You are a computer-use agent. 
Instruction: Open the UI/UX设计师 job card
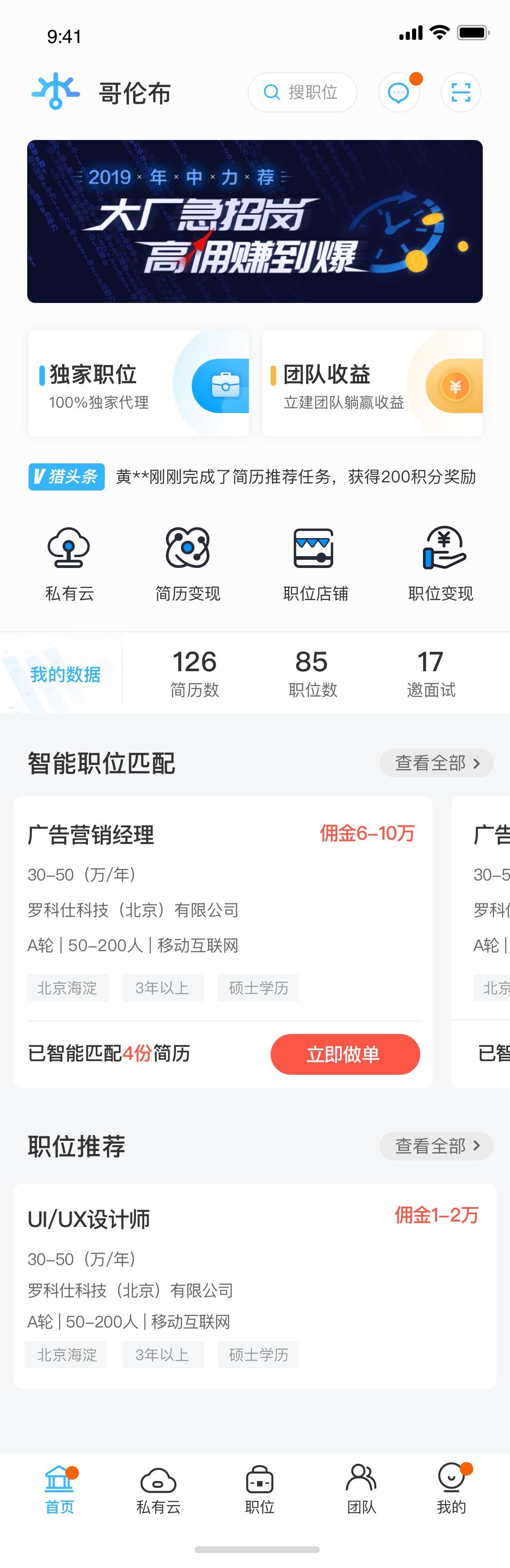tap(255, 1284)
